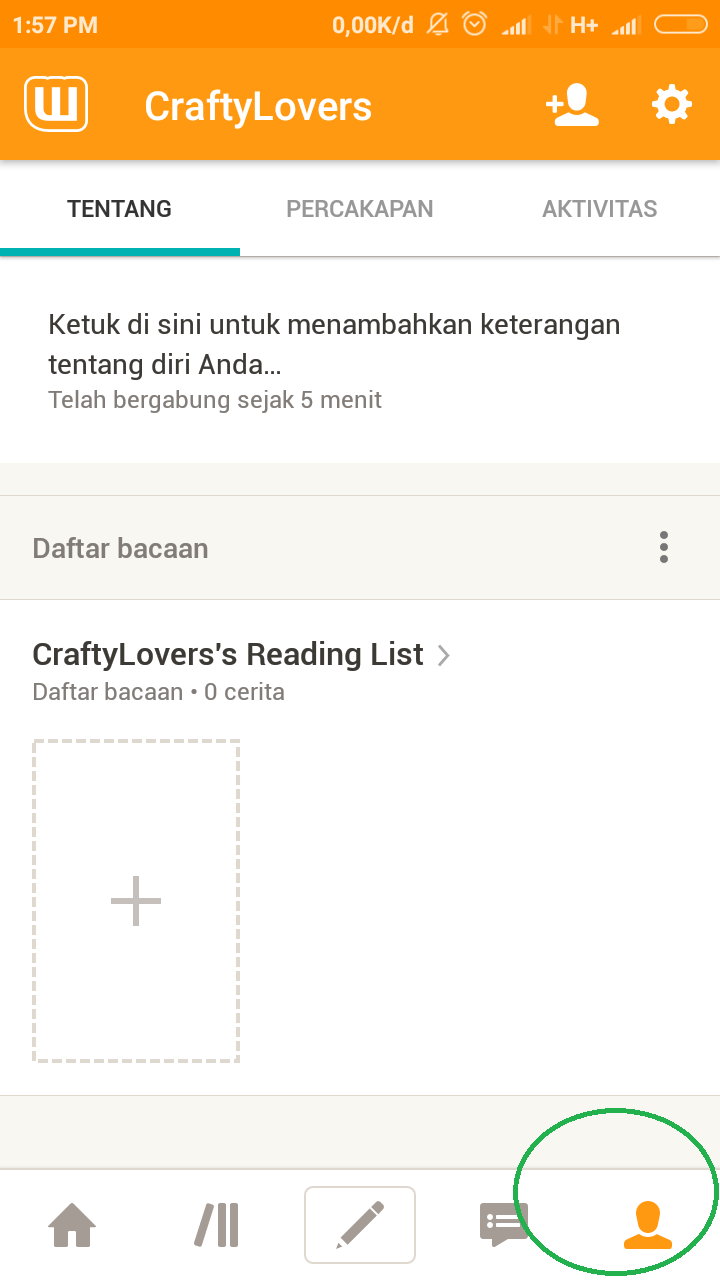Open the Daftar bacaan overflow menu
The image size is (720, 1280).
(x=663, y=547)
